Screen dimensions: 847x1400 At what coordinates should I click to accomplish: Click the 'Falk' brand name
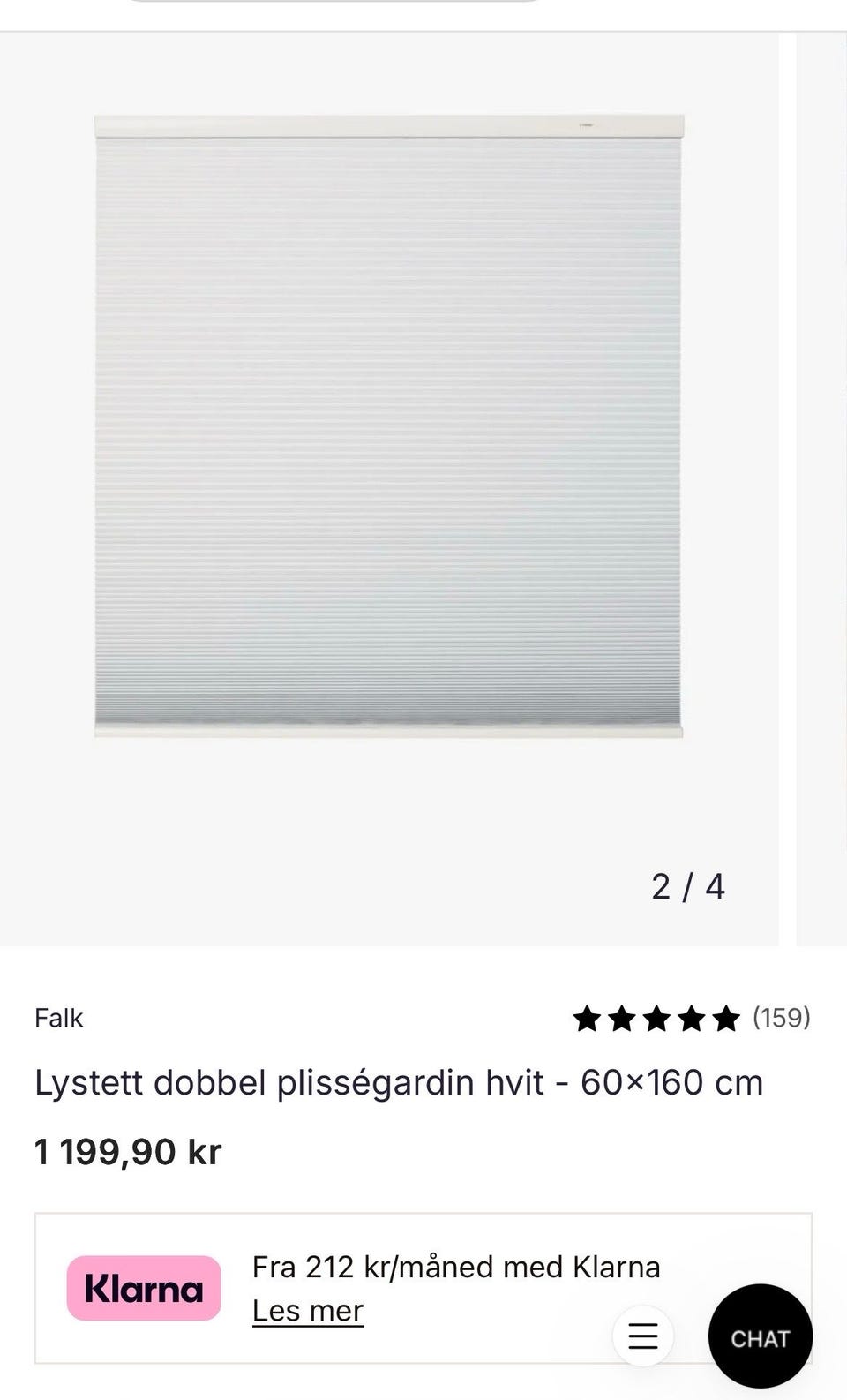[58, 1018]
